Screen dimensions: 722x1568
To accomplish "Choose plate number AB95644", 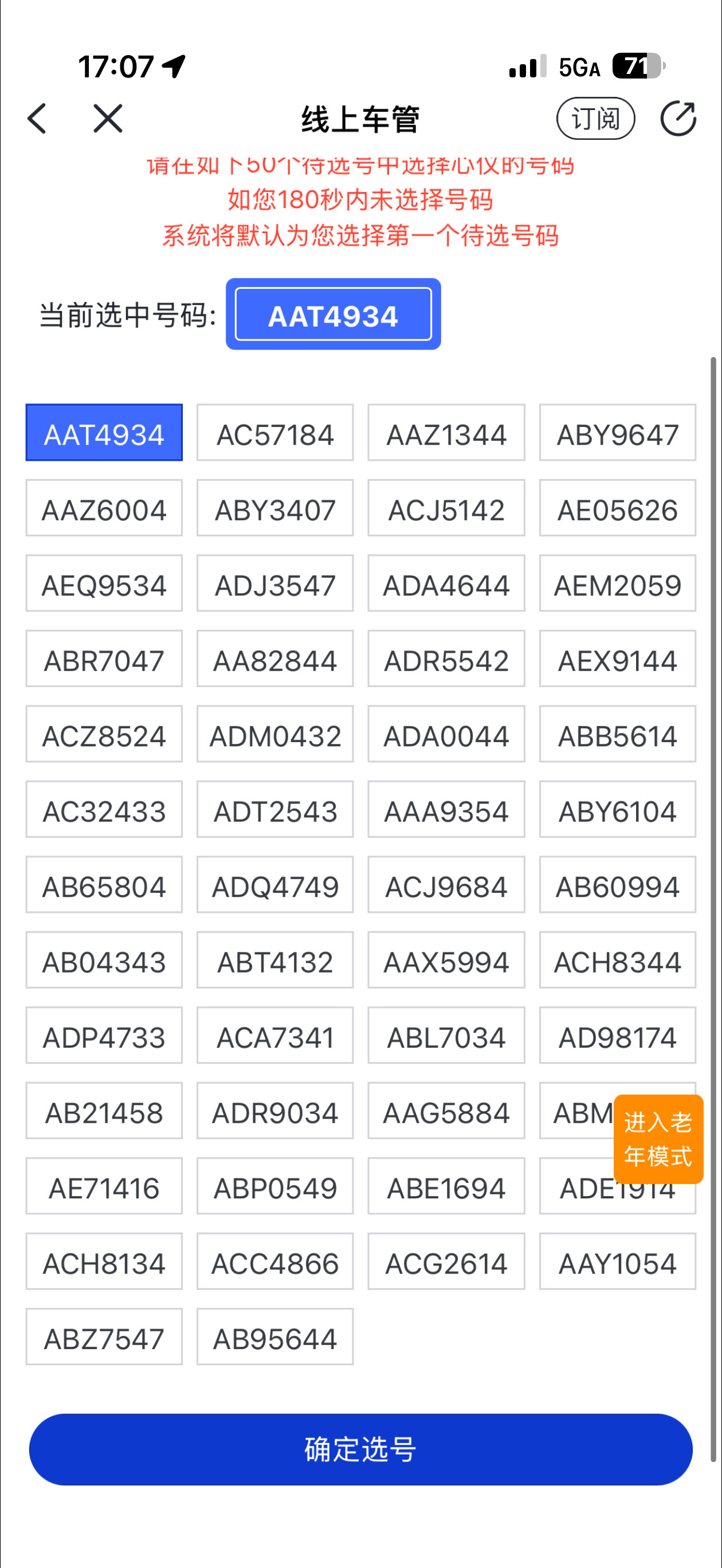I will pos(275,1337).
